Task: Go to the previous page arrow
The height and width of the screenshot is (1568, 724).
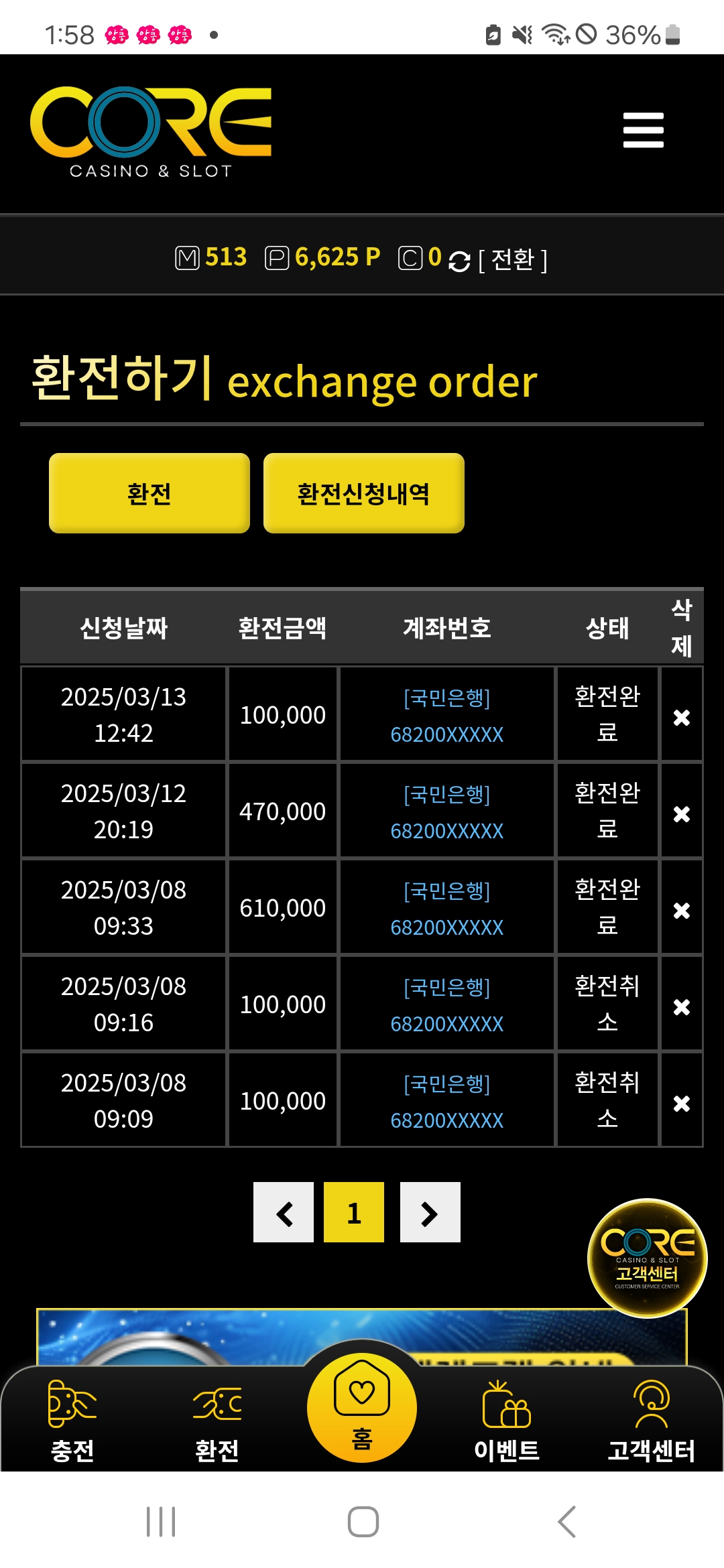Action: tap(284, 1213)
